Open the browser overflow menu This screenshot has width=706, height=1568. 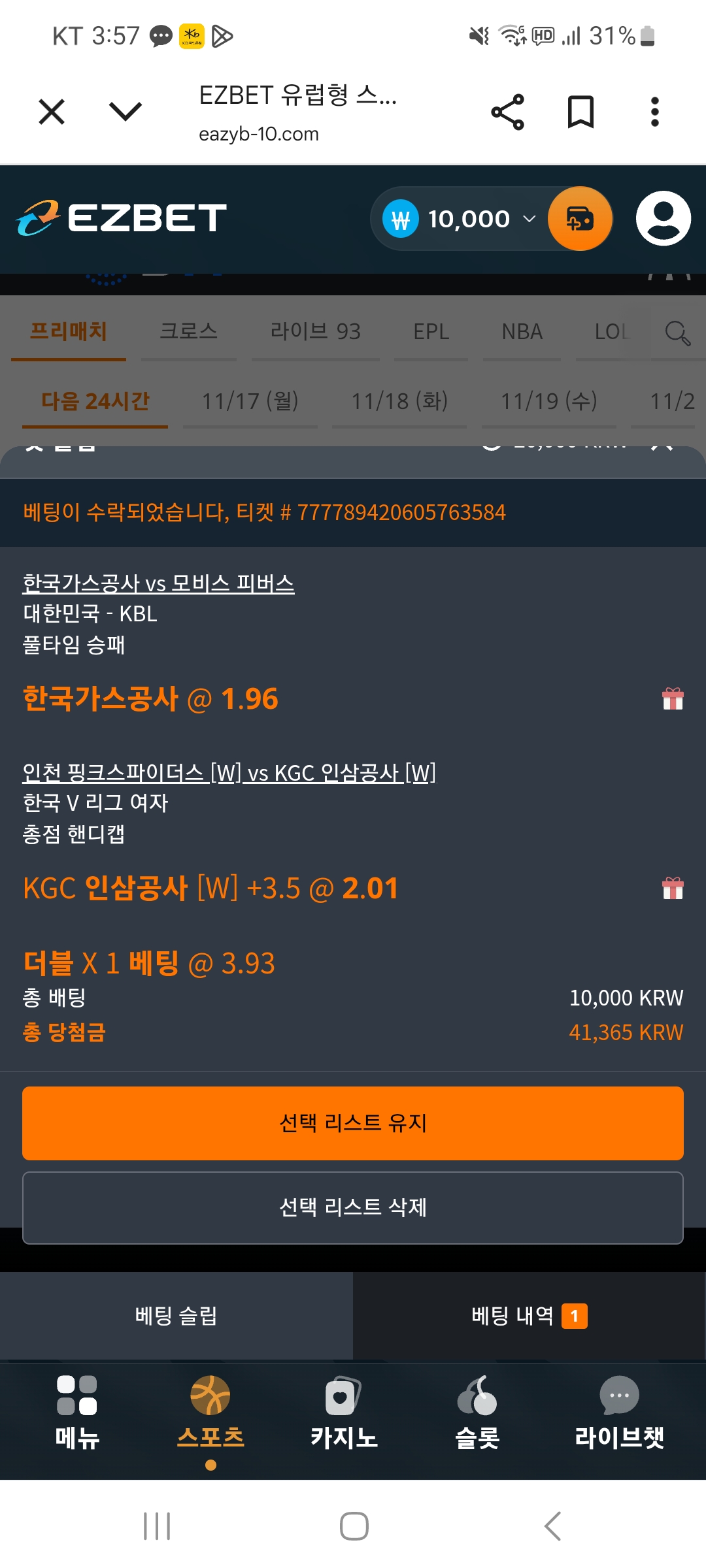pos(654,112)
